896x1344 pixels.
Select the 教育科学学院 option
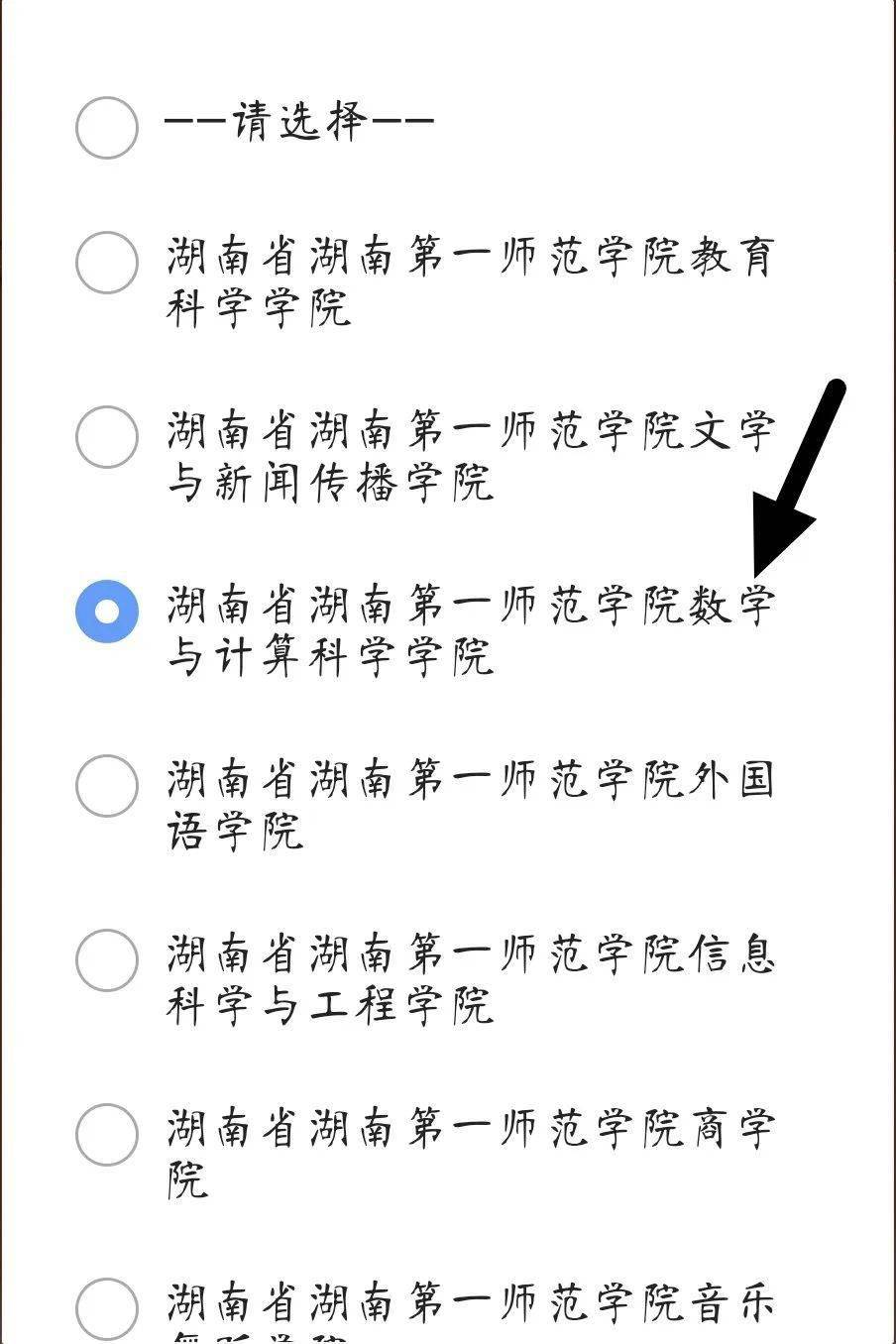click(106, 261)
